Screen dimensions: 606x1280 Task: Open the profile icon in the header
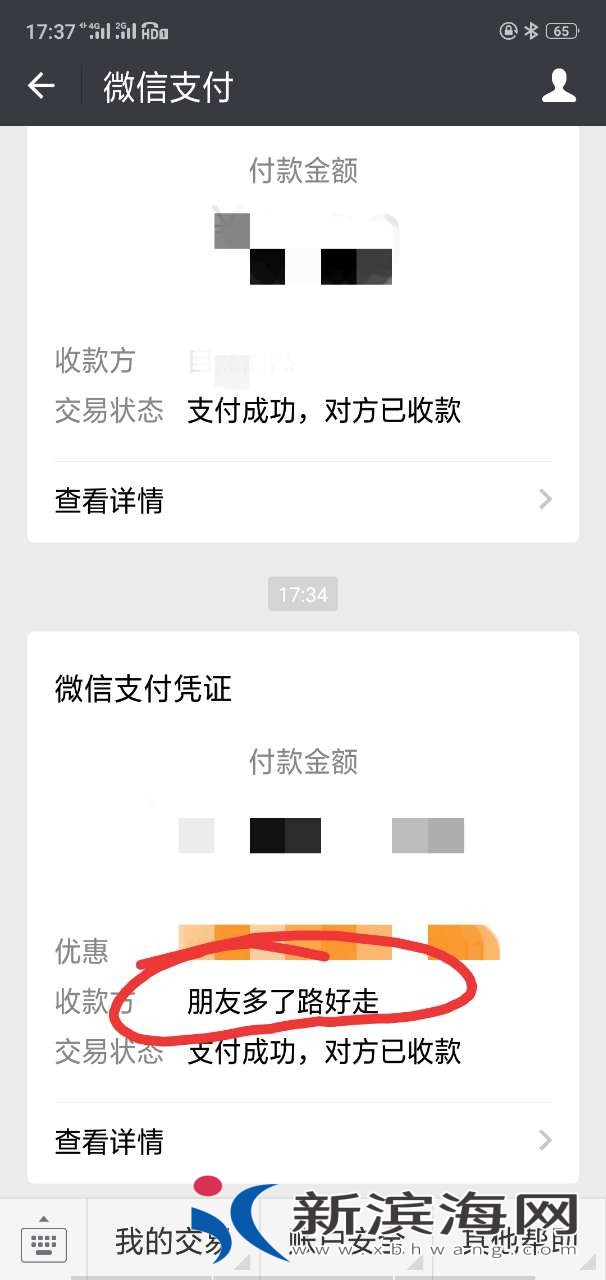click(559, 86)
